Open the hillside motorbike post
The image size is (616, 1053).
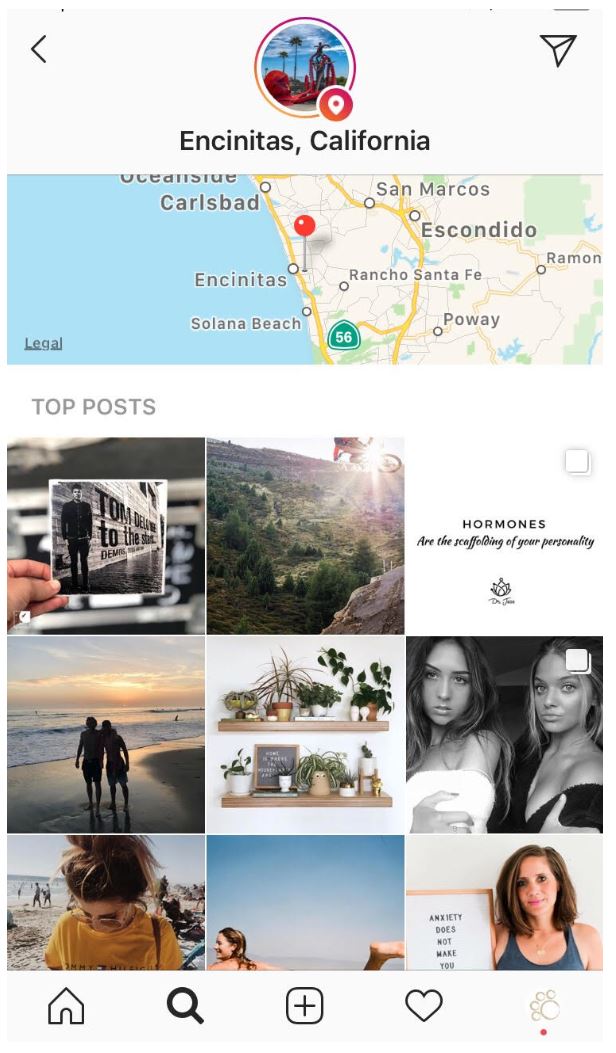pos(306,536)
